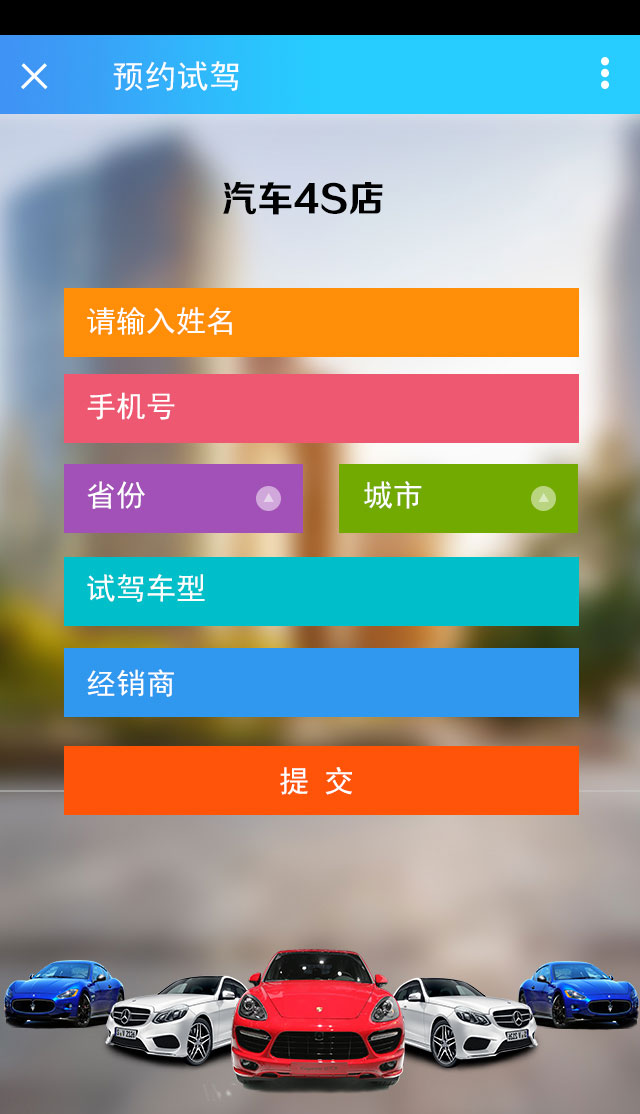640x1114 pixels.
Task: Select the 试驾车型 field
Action: pos(321,591)
